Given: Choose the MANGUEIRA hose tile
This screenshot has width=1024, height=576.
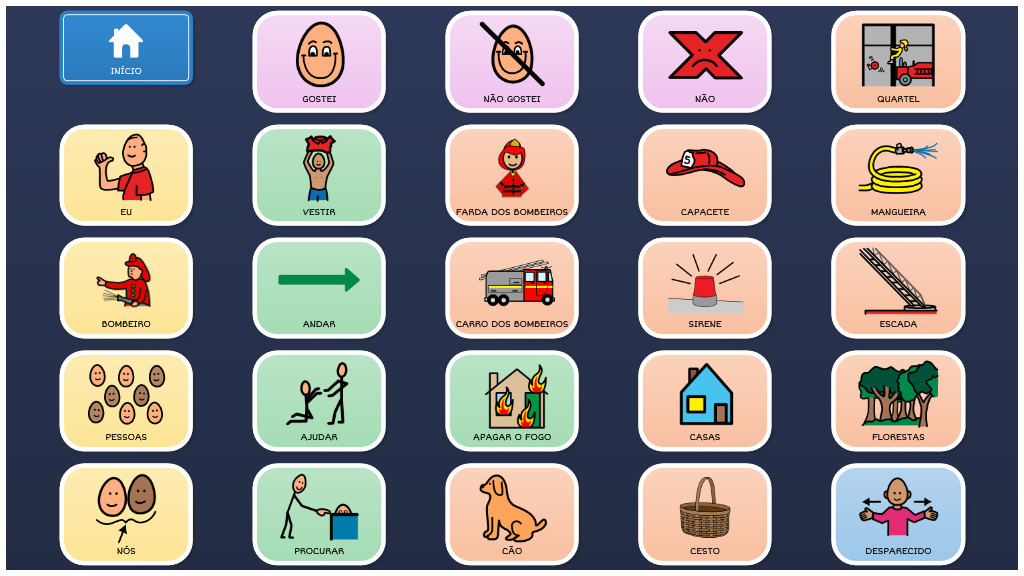Looking at the screenshot, I should pos(898,174).
